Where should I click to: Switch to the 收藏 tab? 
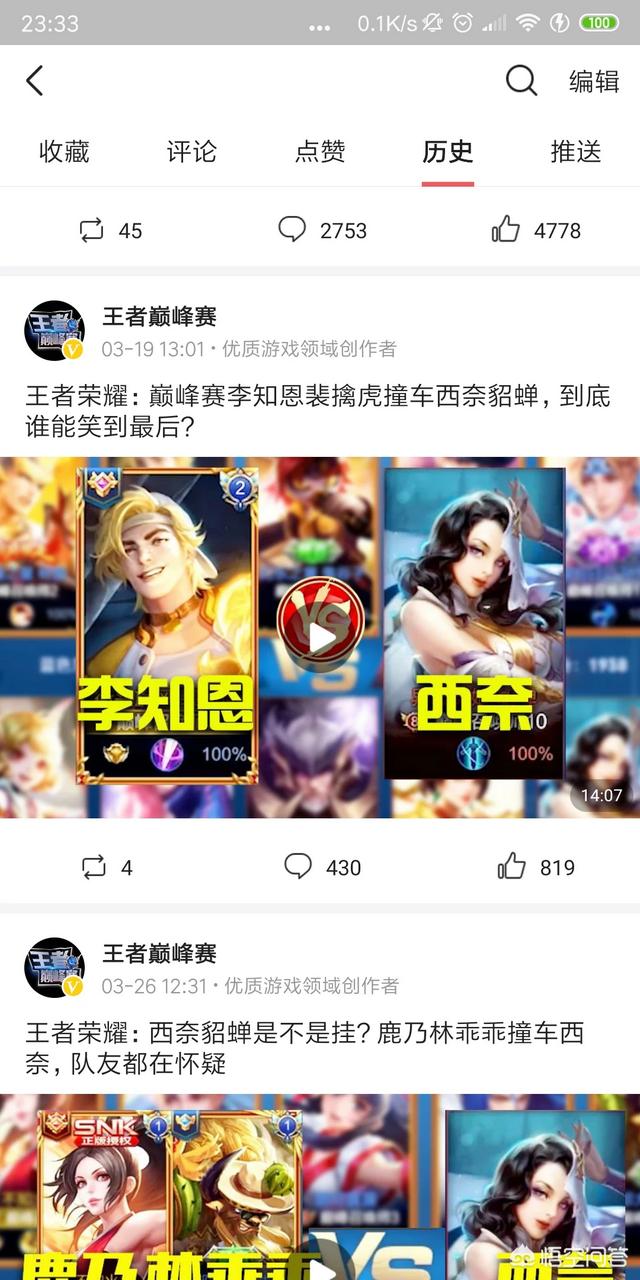64,152
